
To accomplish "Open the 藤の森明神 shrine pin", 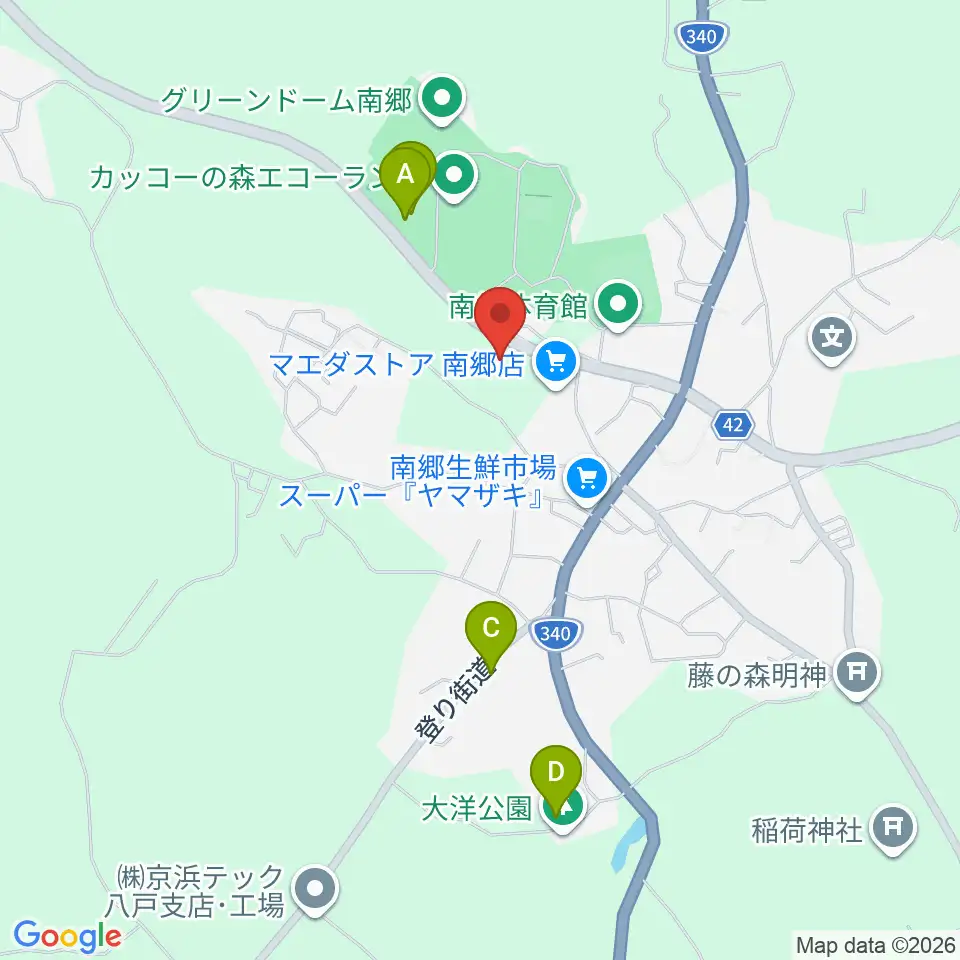I will (857, 675).
